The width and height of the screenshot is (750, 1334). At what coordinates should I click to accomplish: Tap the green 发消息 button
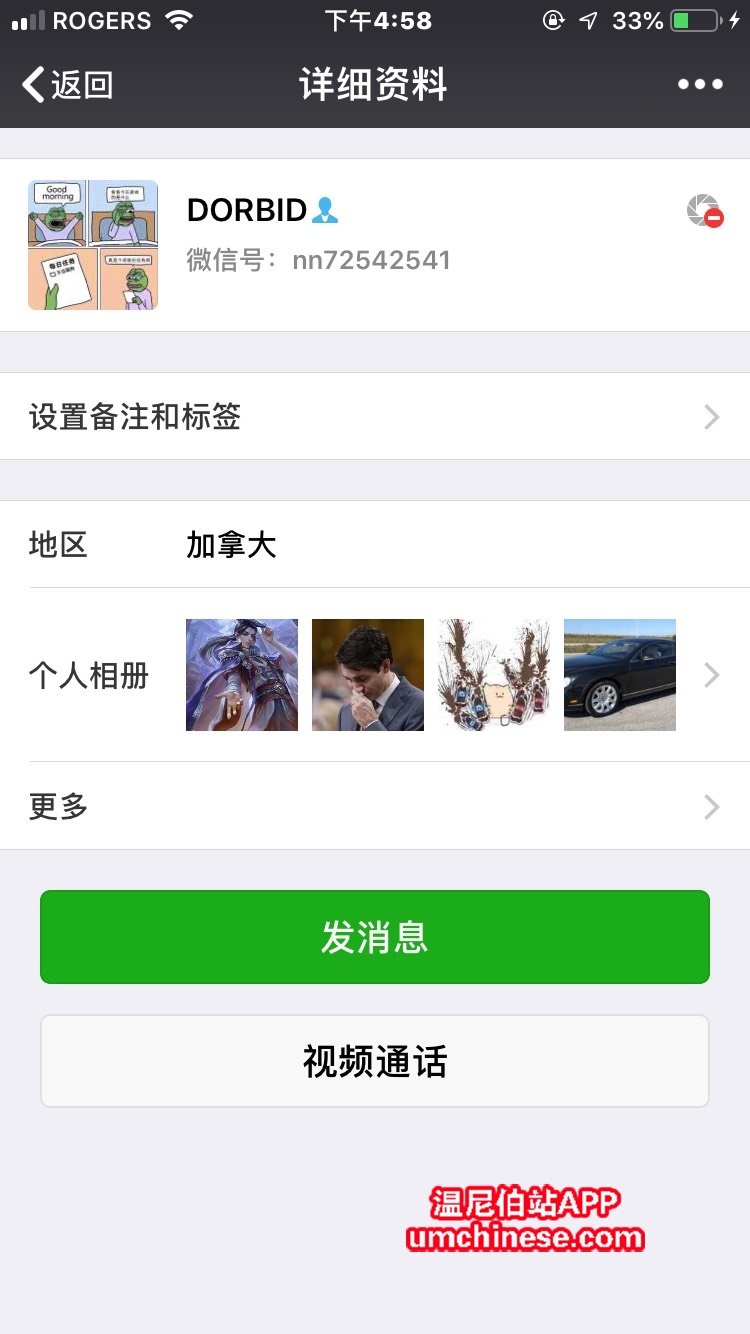[375, 937]
